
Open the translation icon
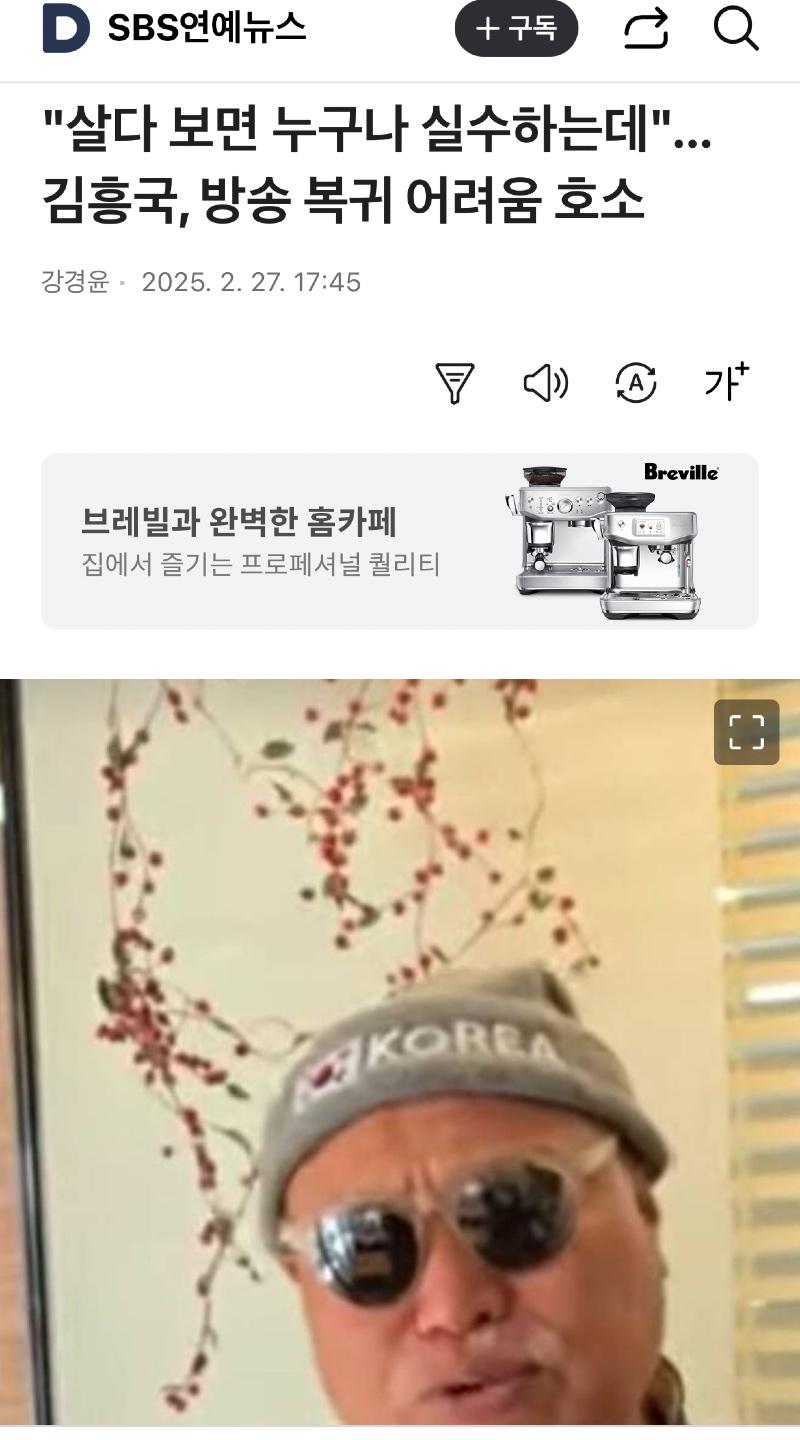click(x=636, y=383)
